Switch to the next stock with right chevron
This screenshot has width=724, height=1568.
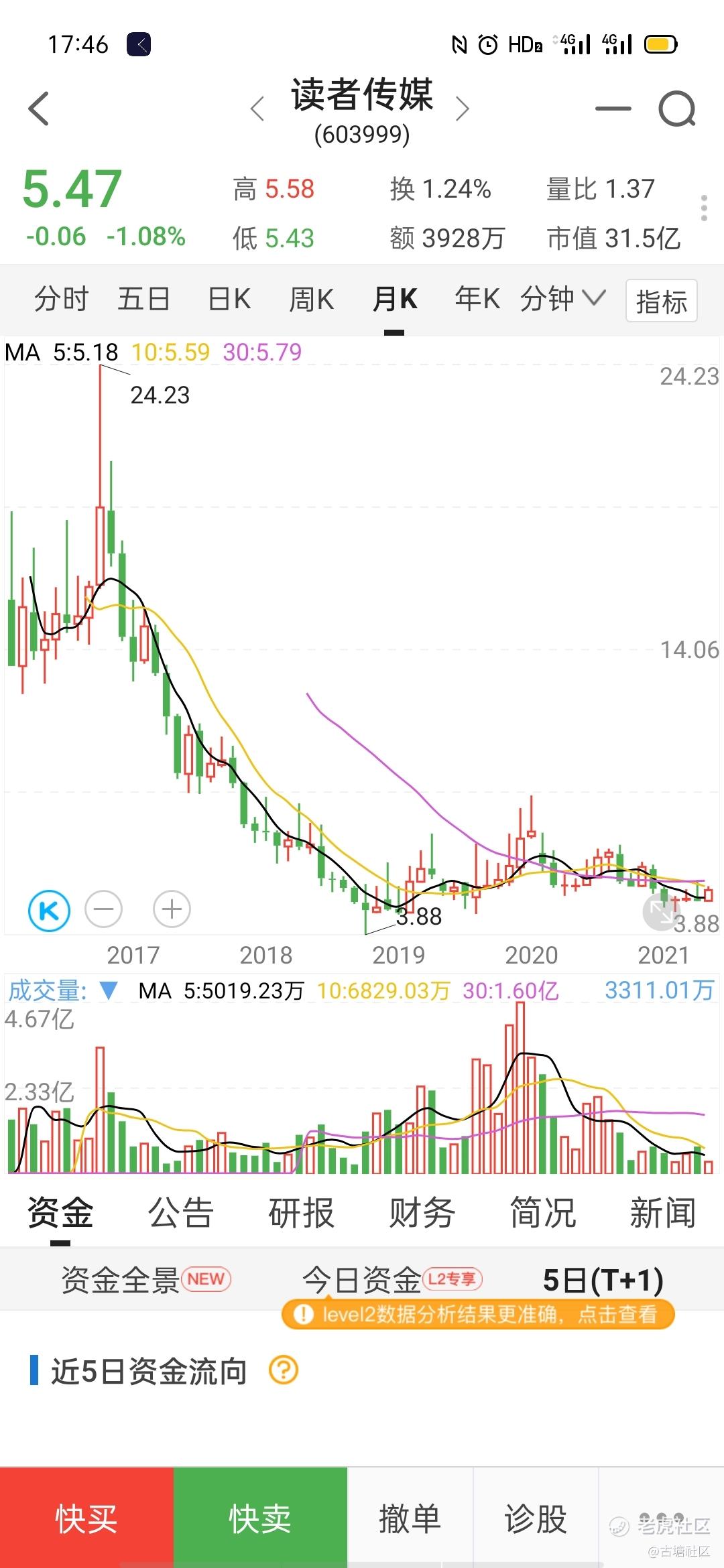point(462,109)
